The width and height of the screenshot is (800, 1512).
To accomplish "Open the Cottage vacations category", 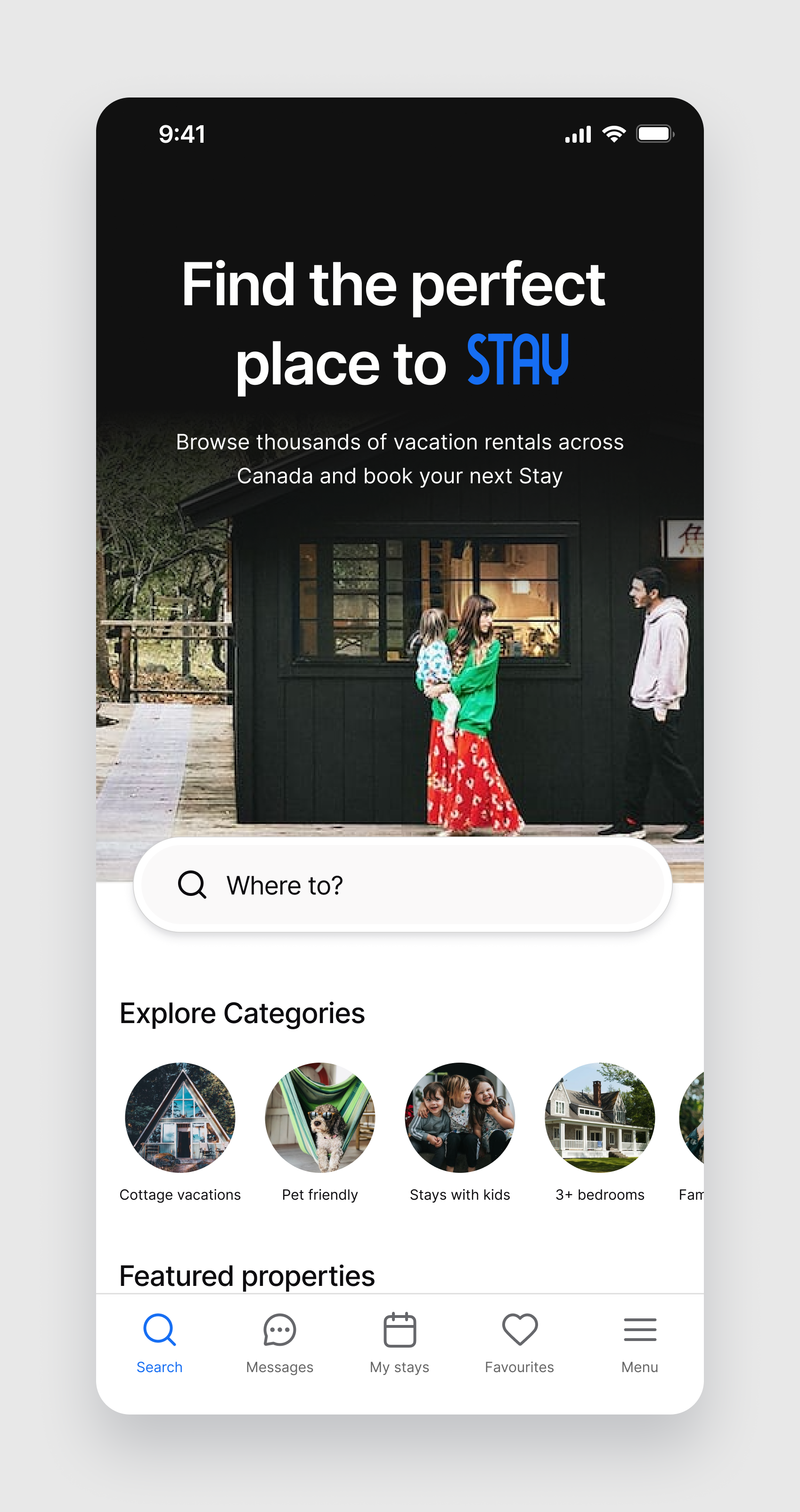I will [x=180, y=1118].
